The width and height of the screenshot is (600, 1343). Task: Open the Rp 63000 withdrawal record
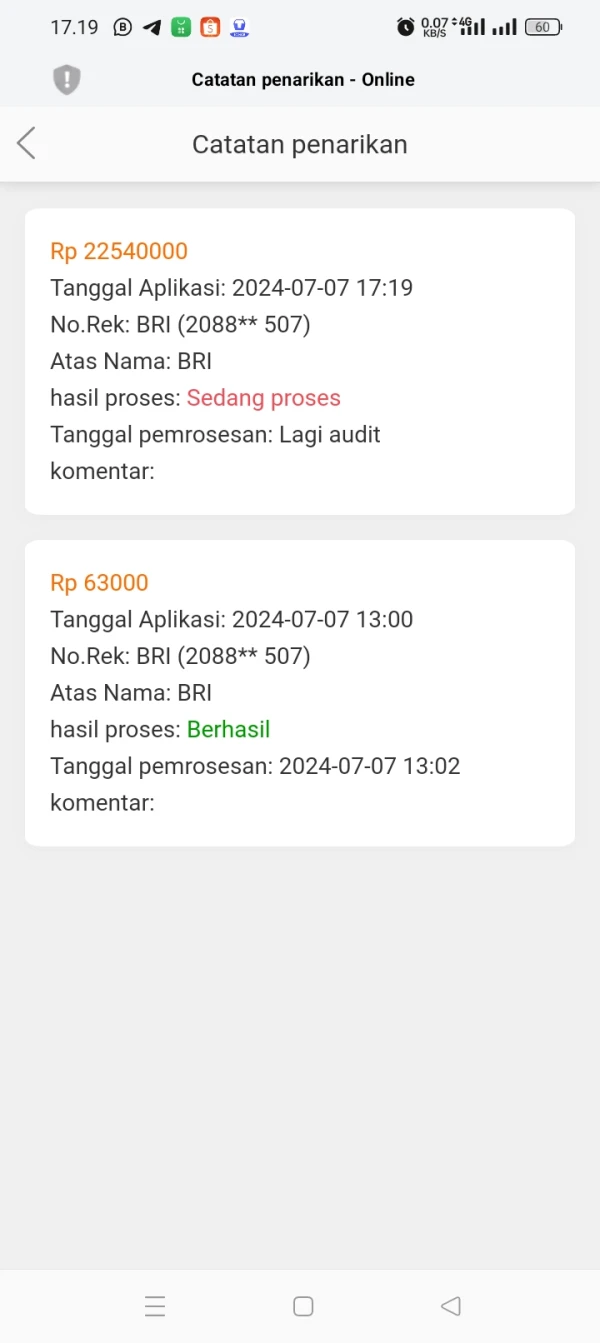300,693
